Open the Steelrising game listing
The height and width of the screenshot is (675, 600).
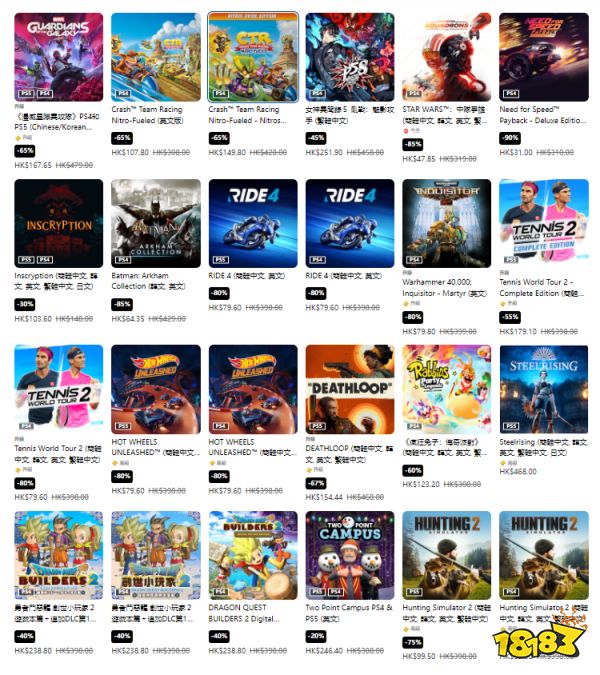click(x=544, y=389)
